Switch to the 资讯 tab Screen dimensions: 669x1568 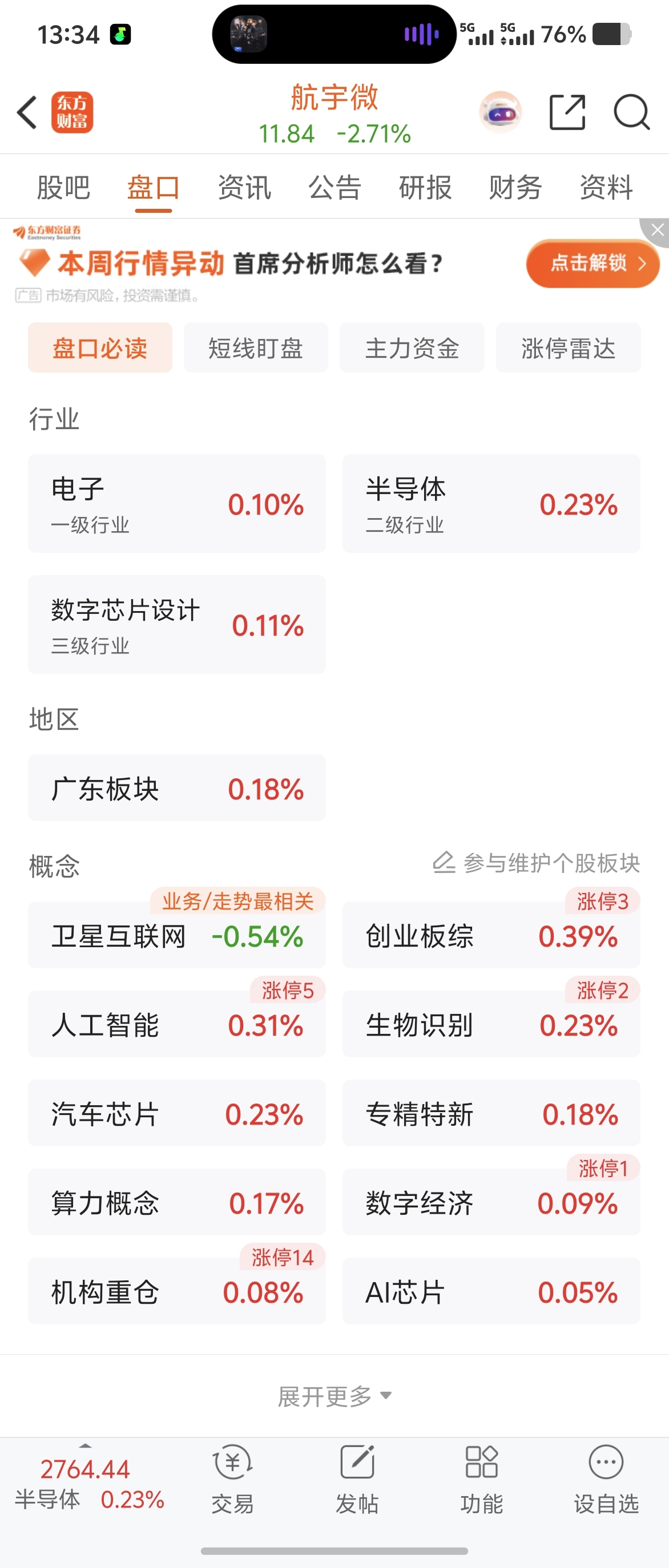point(244,187)
